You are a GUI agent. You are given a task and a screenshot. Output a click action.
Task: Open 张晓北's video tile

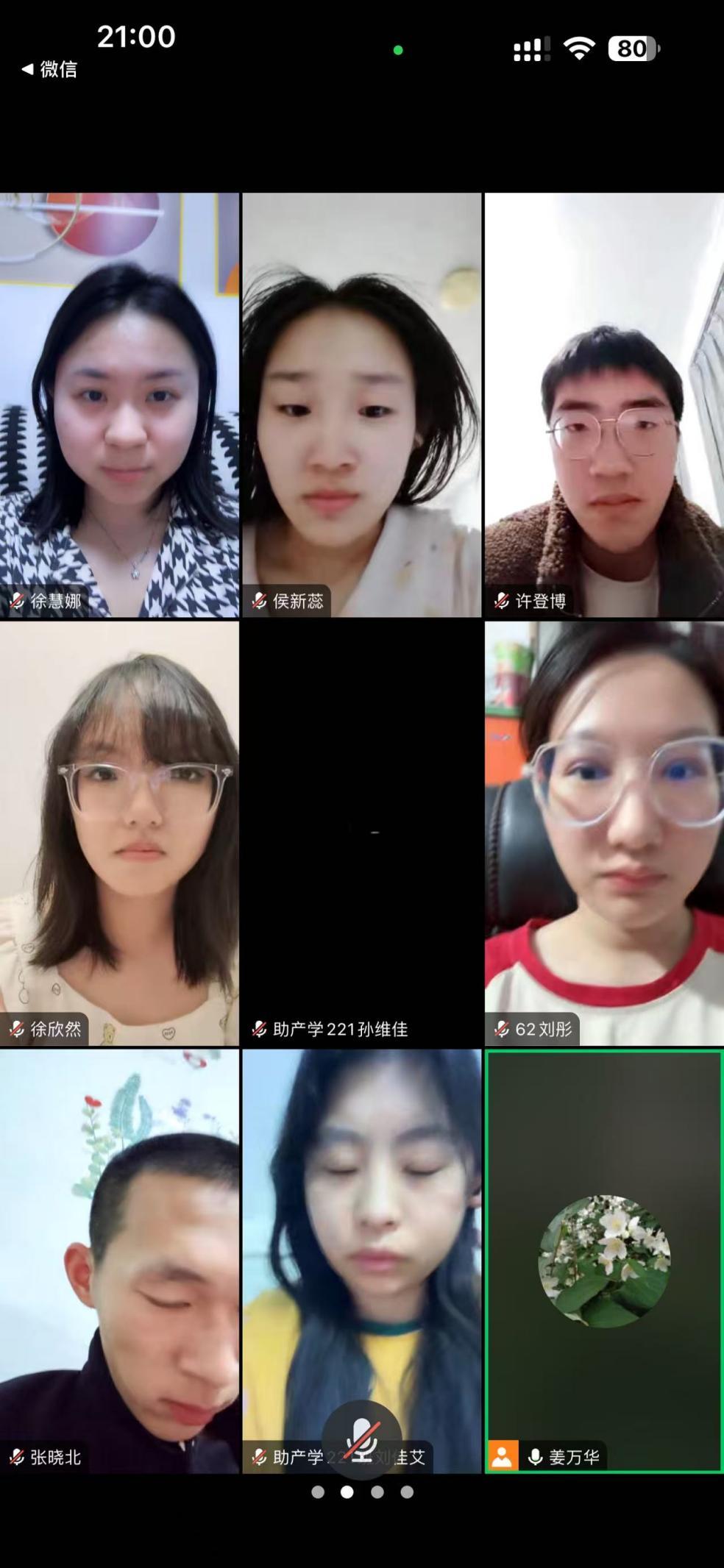(119, 1261)
